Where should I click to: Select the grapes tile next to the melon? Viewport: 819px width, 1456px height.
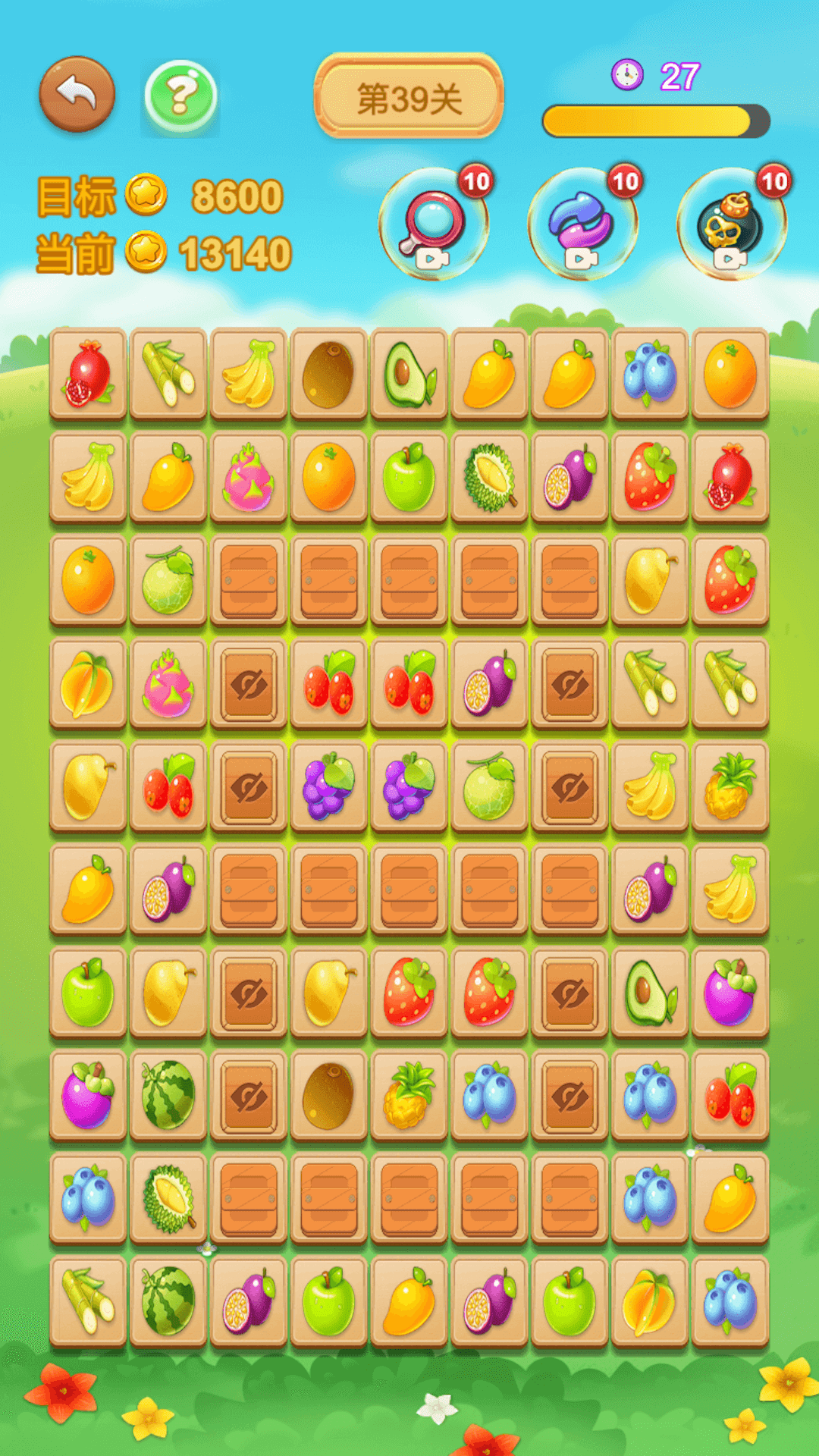pos(409,786)
